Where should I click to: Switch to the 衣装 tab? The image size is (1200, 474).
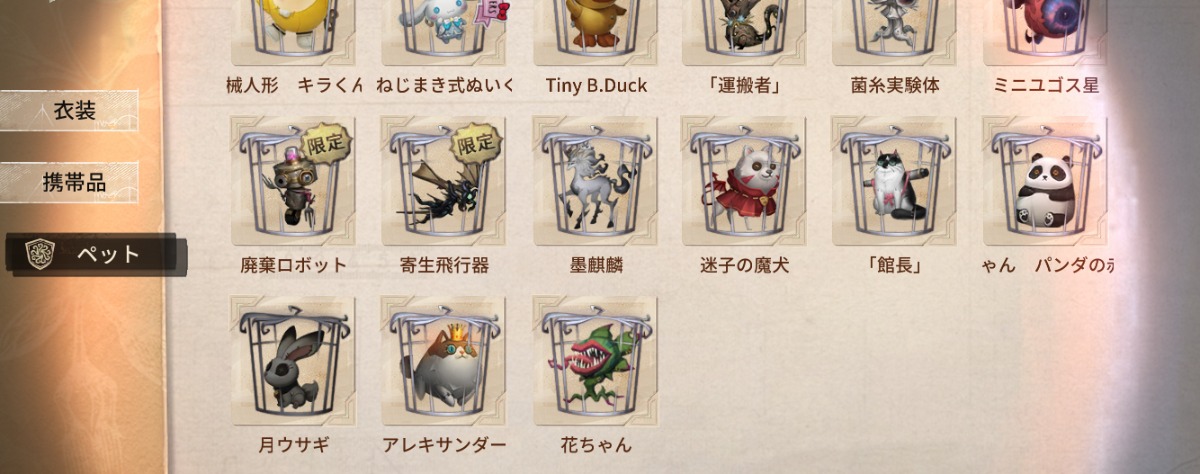click(70, 111)
